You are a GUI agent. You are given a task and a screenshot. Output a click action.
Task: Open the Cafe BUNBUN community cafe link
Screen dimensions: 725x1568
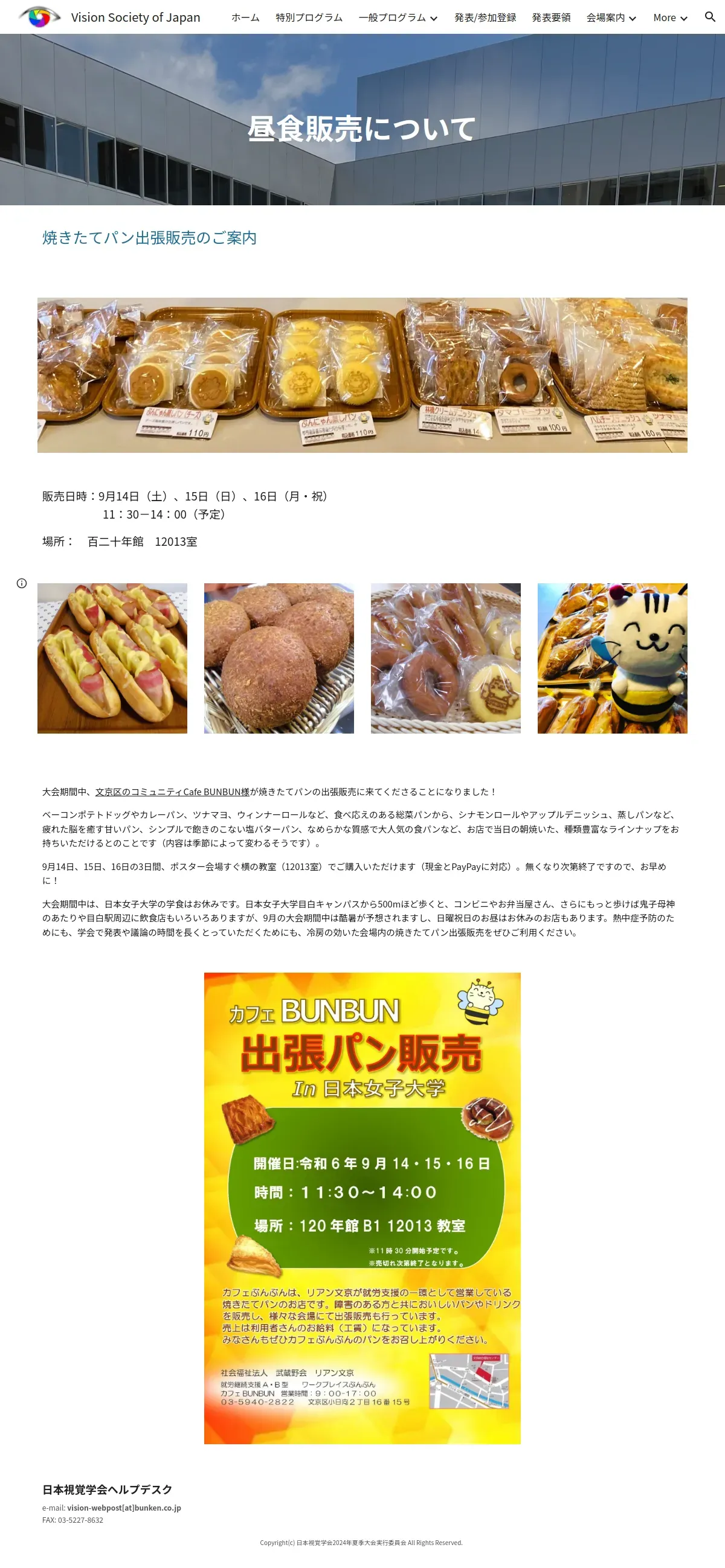172,792
